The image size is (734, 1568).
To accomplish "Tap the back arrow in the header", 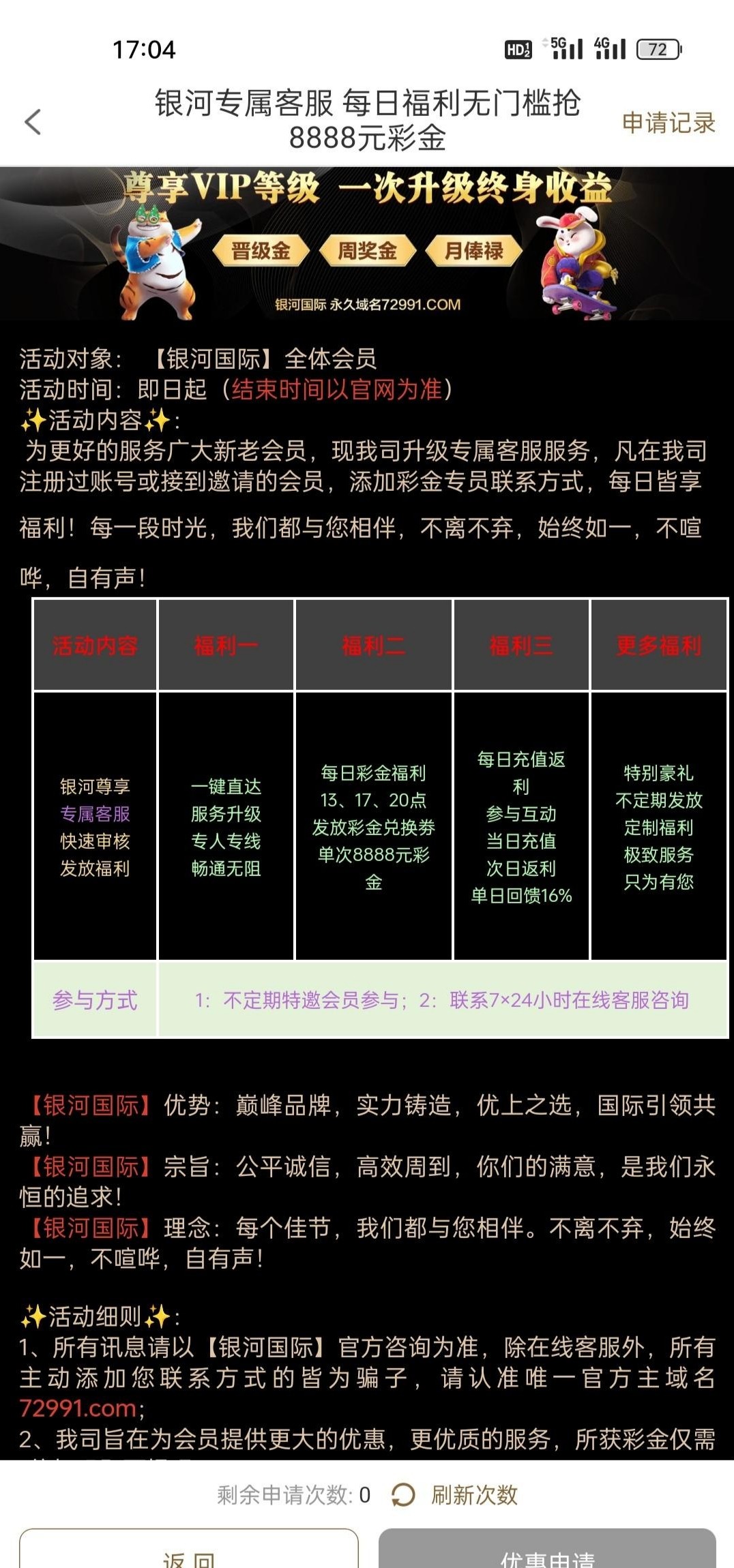I will click(33, 122).
